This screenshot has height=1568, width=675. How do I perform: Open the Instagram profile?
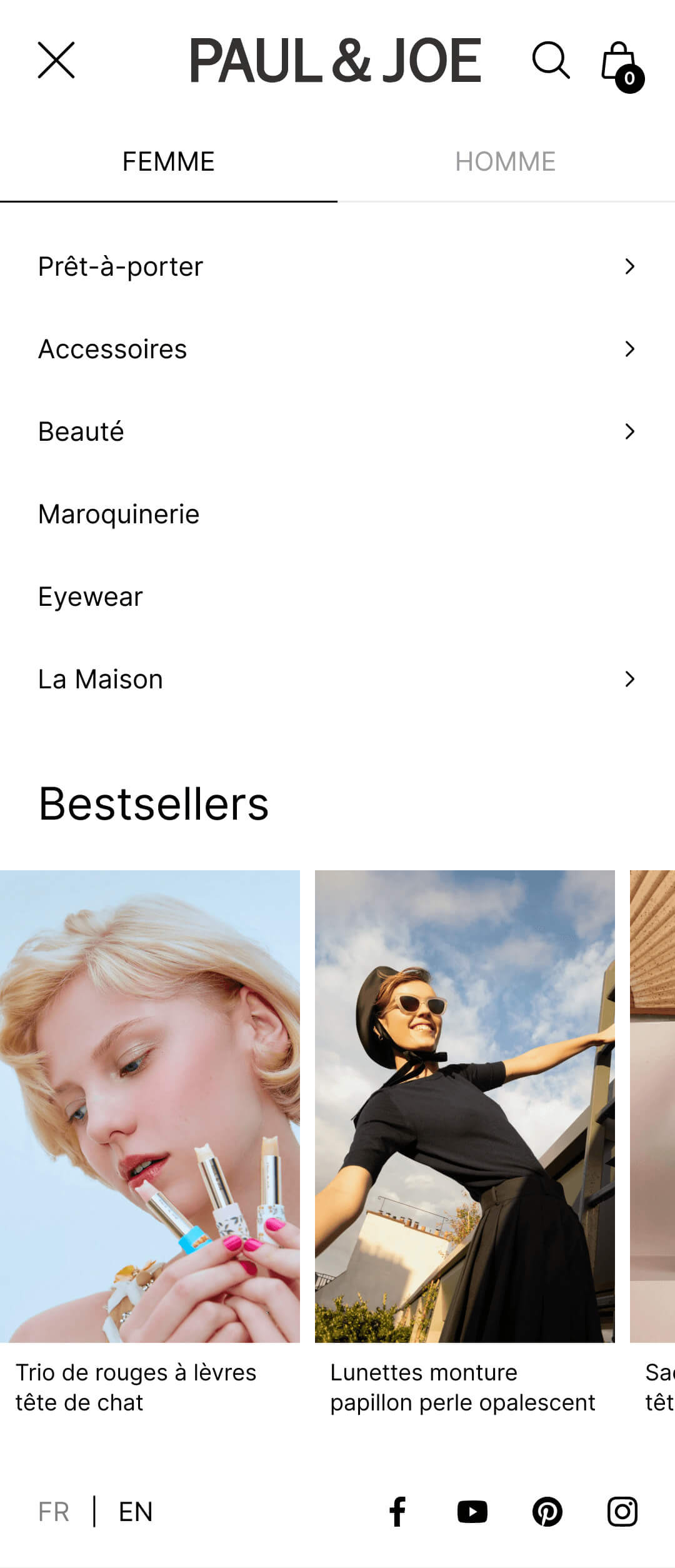pyautogui.click(x=622, y=1512)
